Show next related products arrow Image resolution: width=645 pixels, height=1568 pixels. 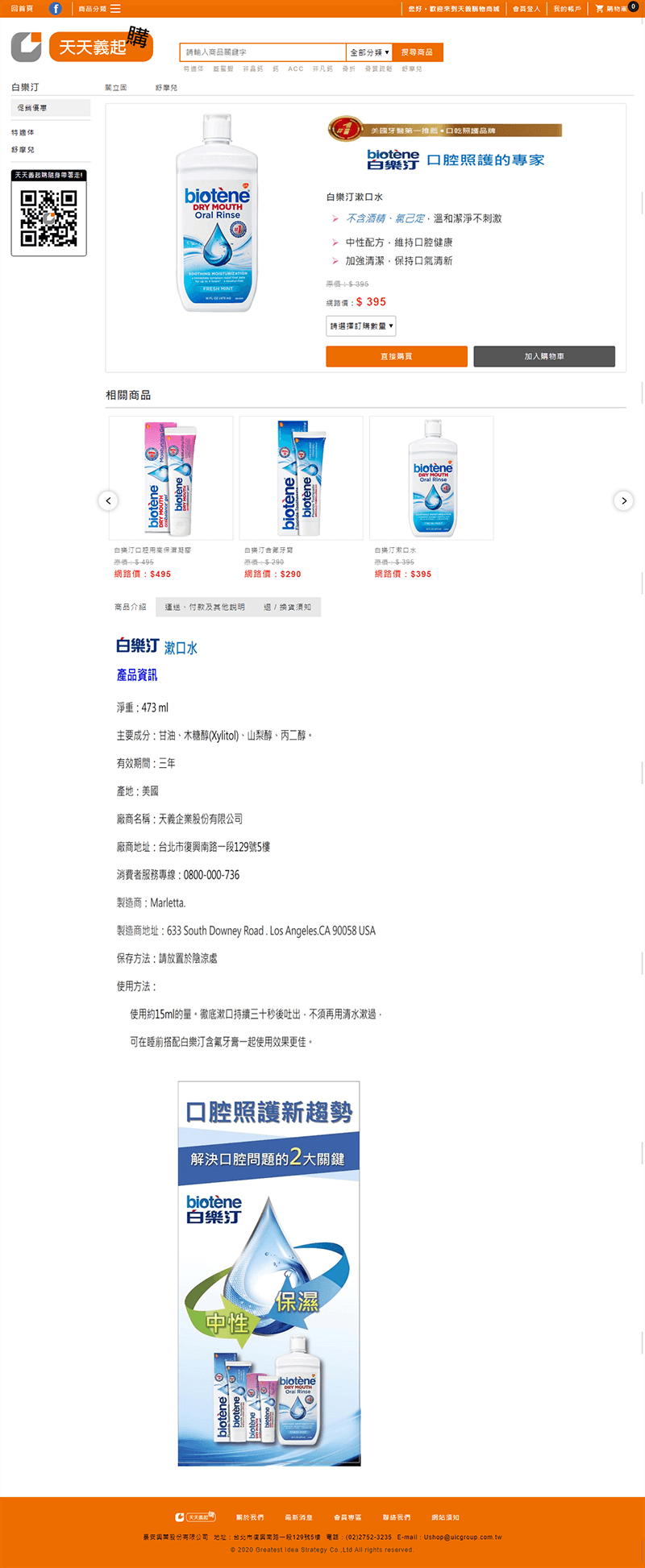coord(623,500)
